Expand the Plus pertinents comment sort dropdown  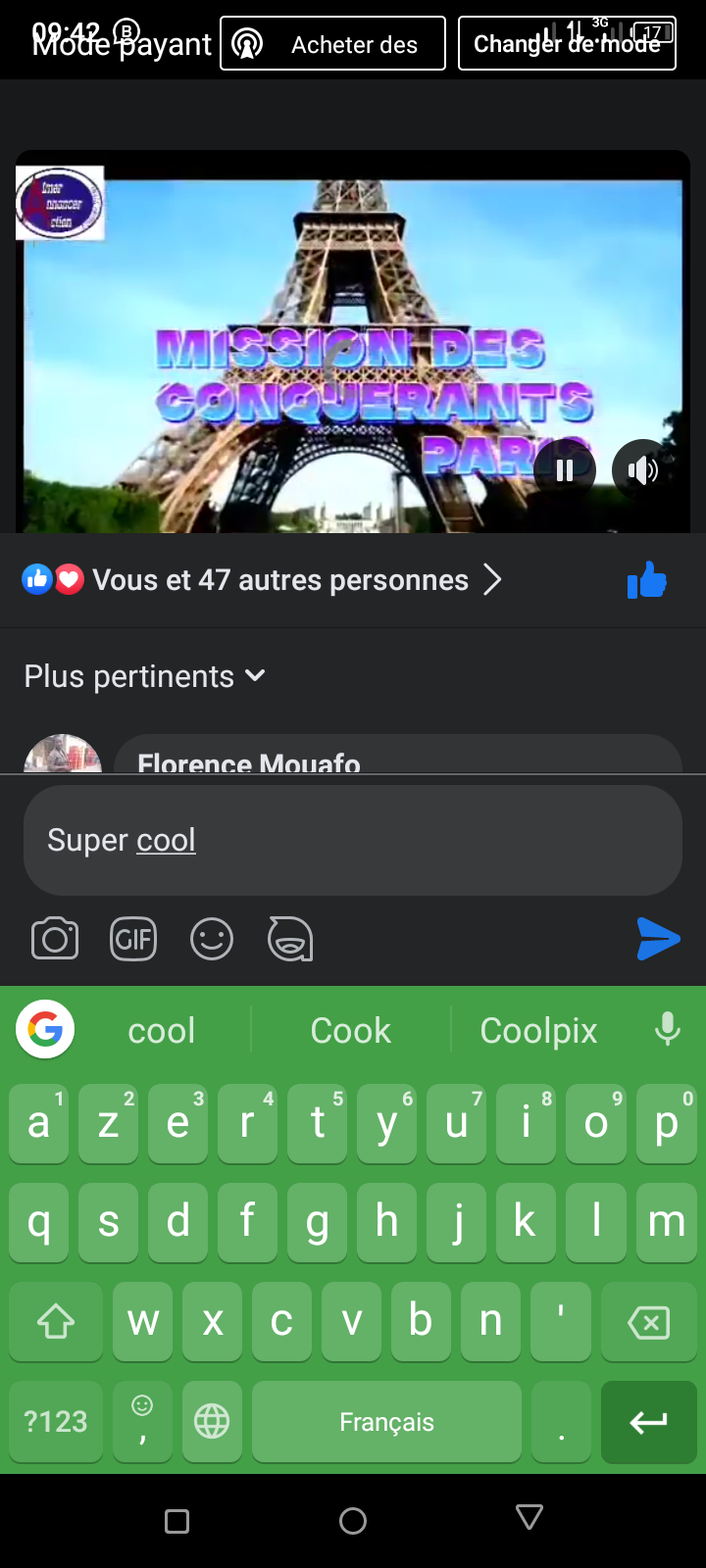(x=145, y=676)
